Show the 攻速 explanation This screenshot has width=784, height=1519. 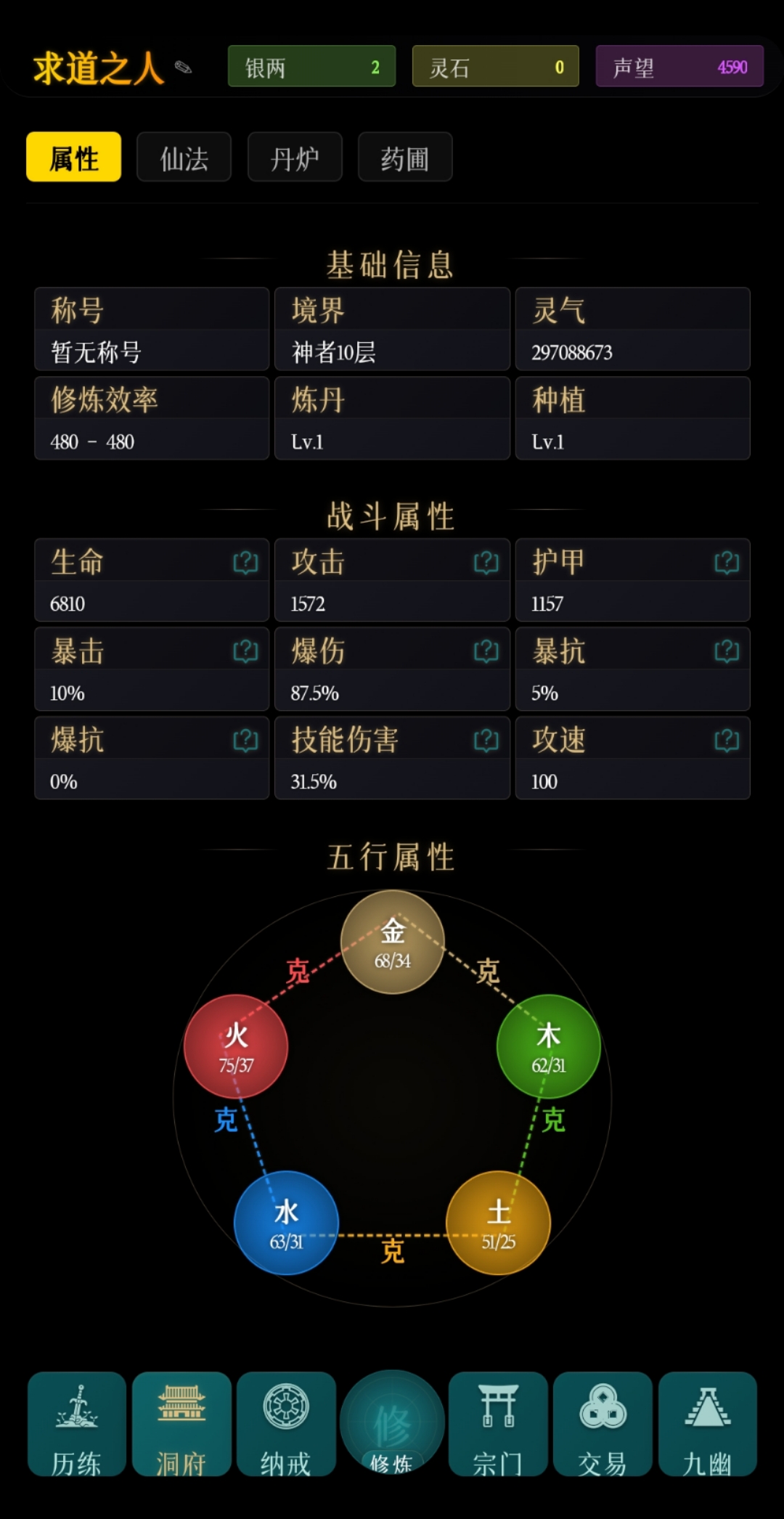(727, 740)
